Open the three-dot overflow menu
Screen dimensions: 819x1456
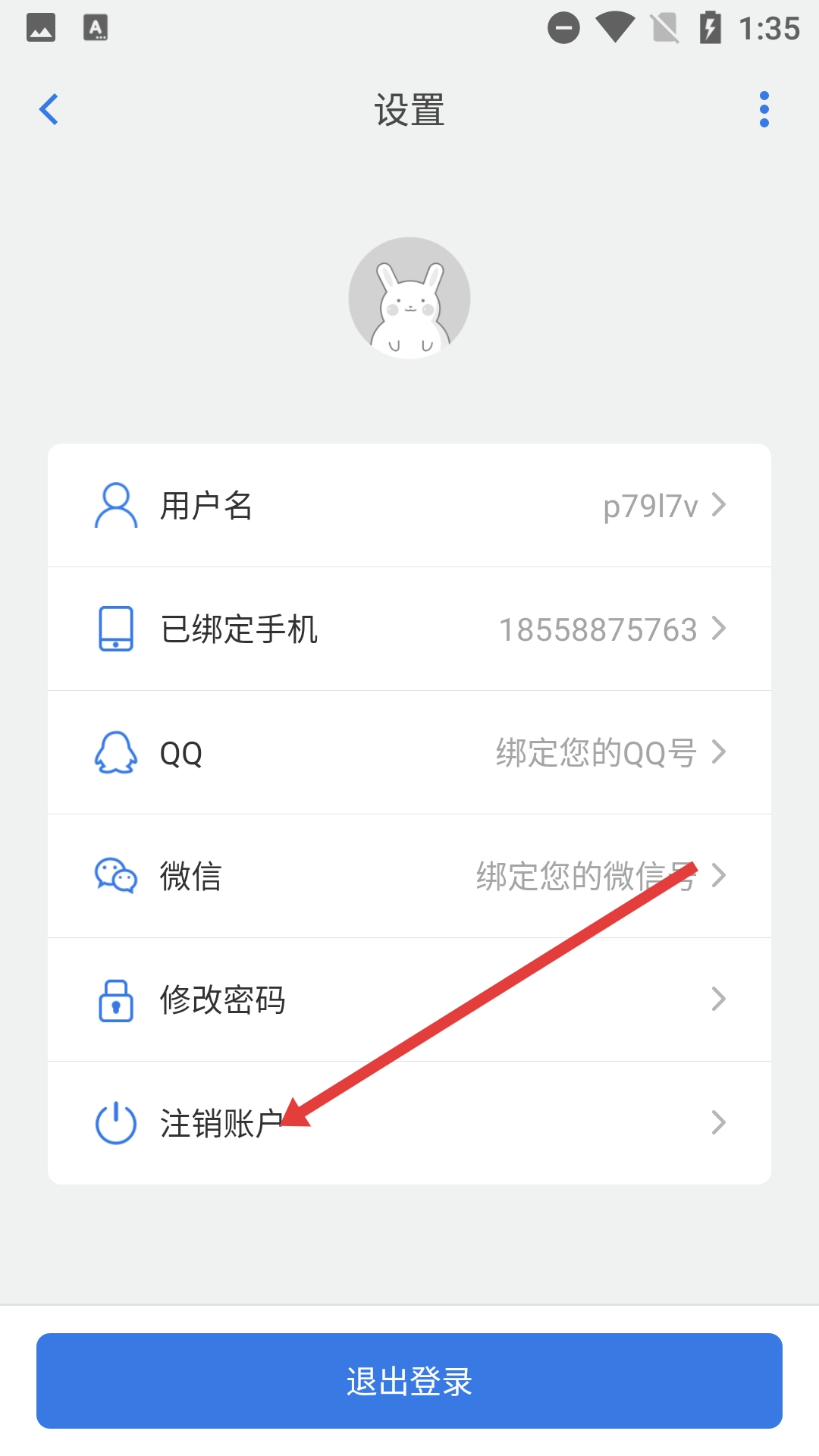pos(764,109)
